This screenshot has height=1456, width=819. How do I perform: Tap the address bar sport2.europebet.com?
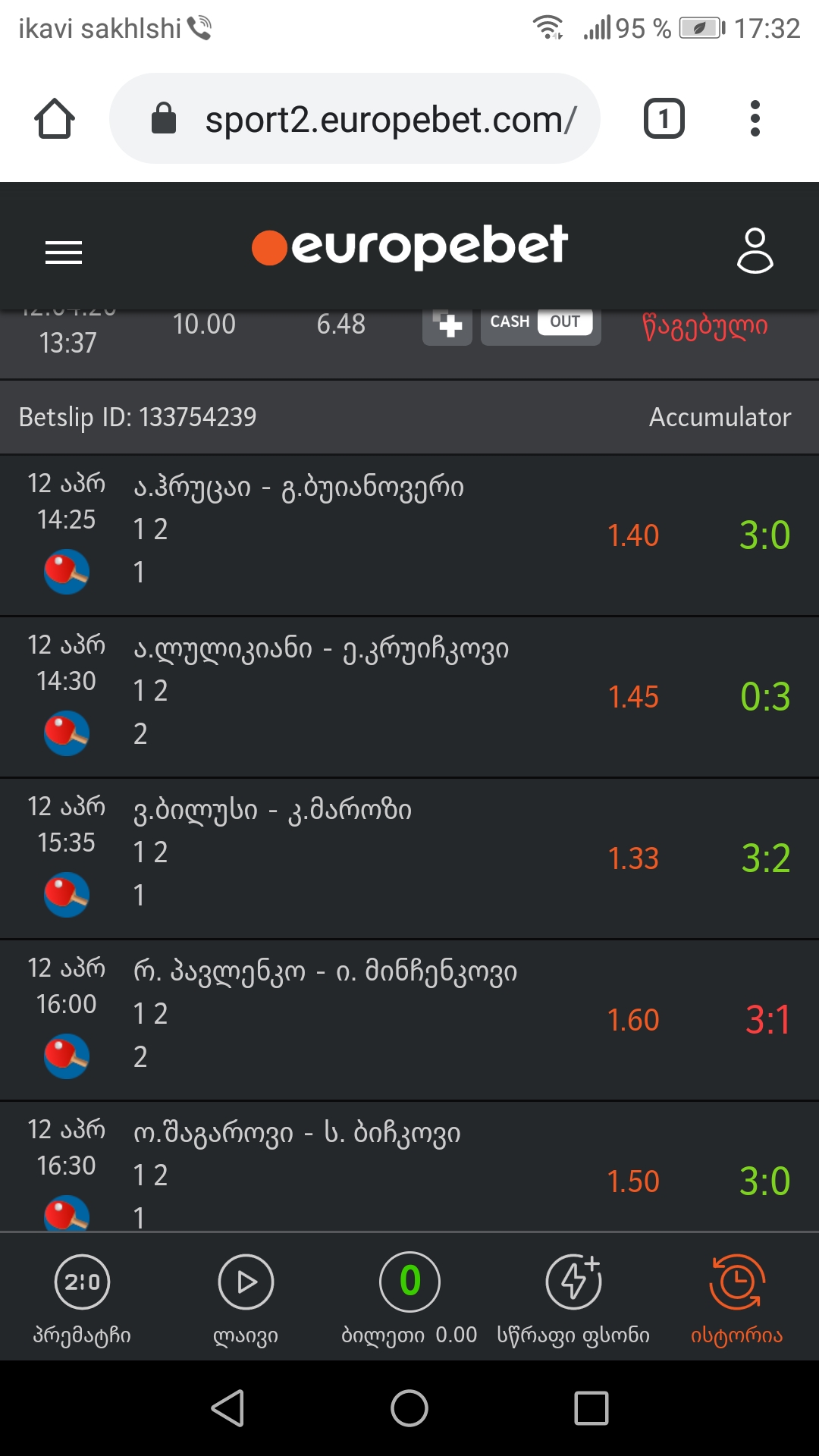(x=391, y=118)
